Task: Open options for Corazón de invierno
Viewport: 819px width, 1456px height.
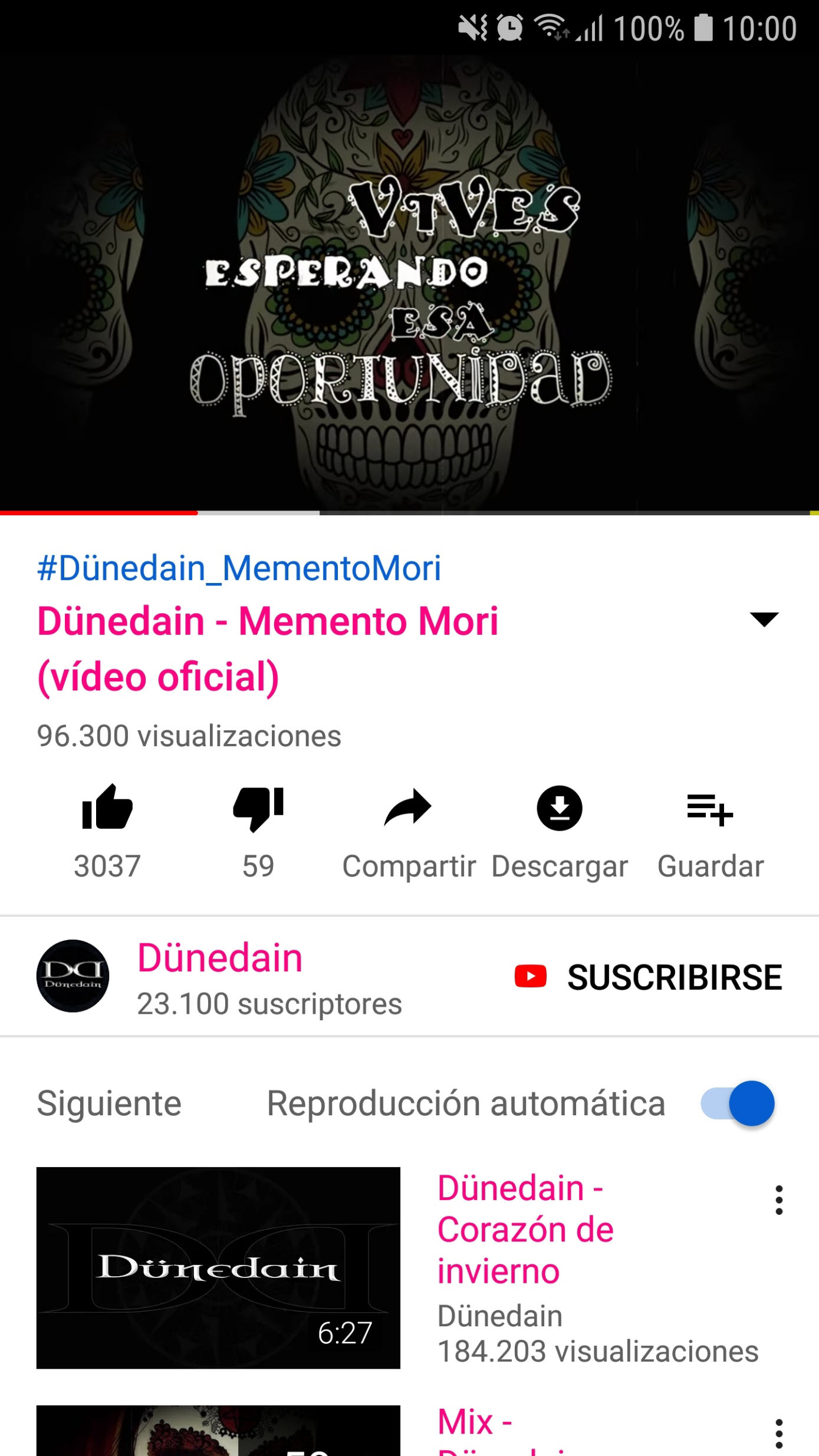Action: click(x=779, y=1200)
